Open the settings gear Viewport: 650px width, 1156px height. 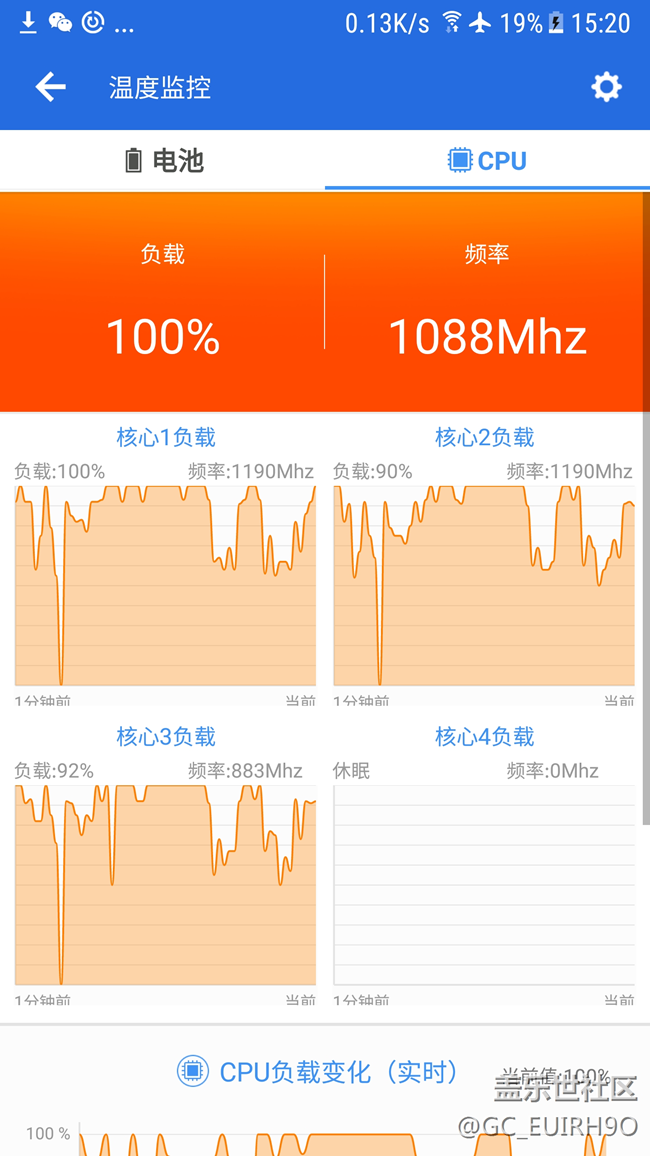tap(606, 87)
